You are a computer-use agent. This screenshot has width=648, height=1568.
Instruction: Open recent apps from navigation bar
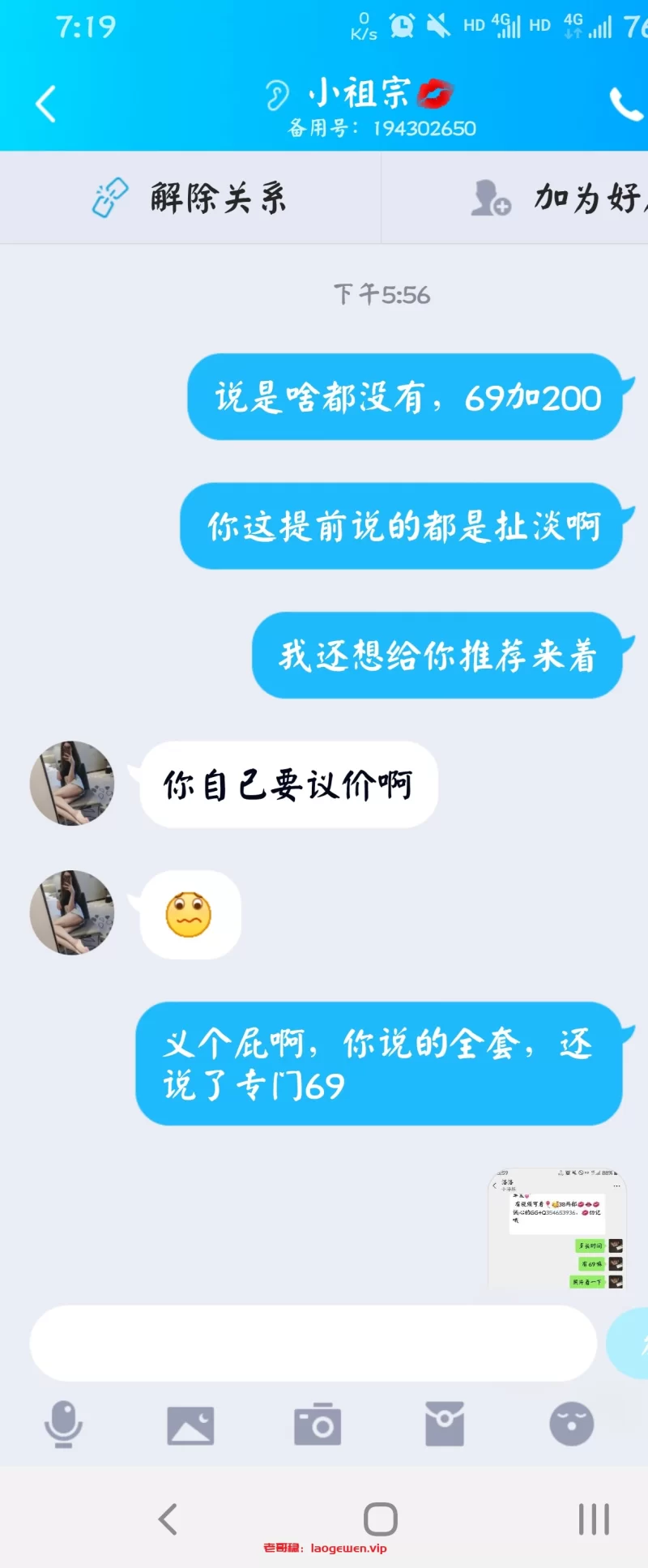594,1519
